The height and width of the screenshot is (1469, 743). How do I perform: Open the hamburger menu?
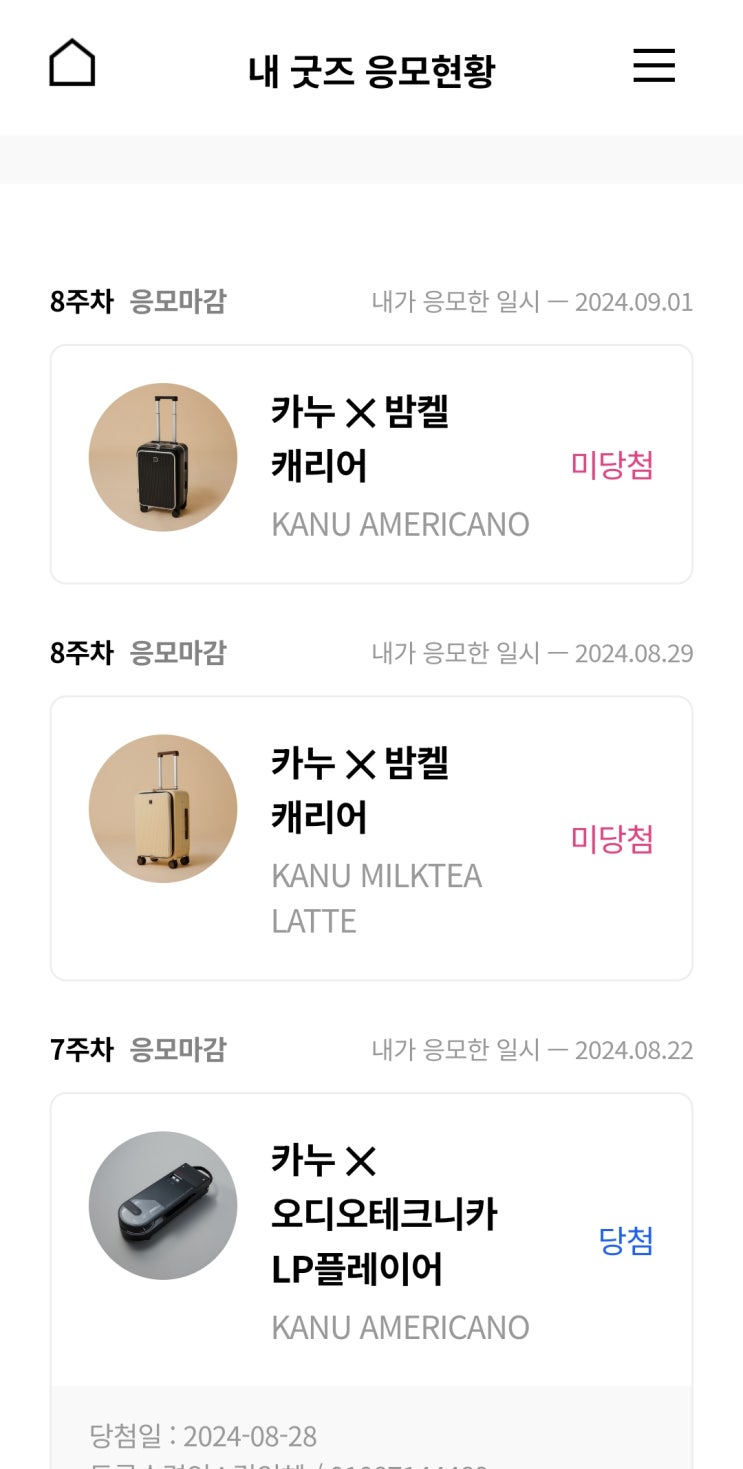click(654, 66)
